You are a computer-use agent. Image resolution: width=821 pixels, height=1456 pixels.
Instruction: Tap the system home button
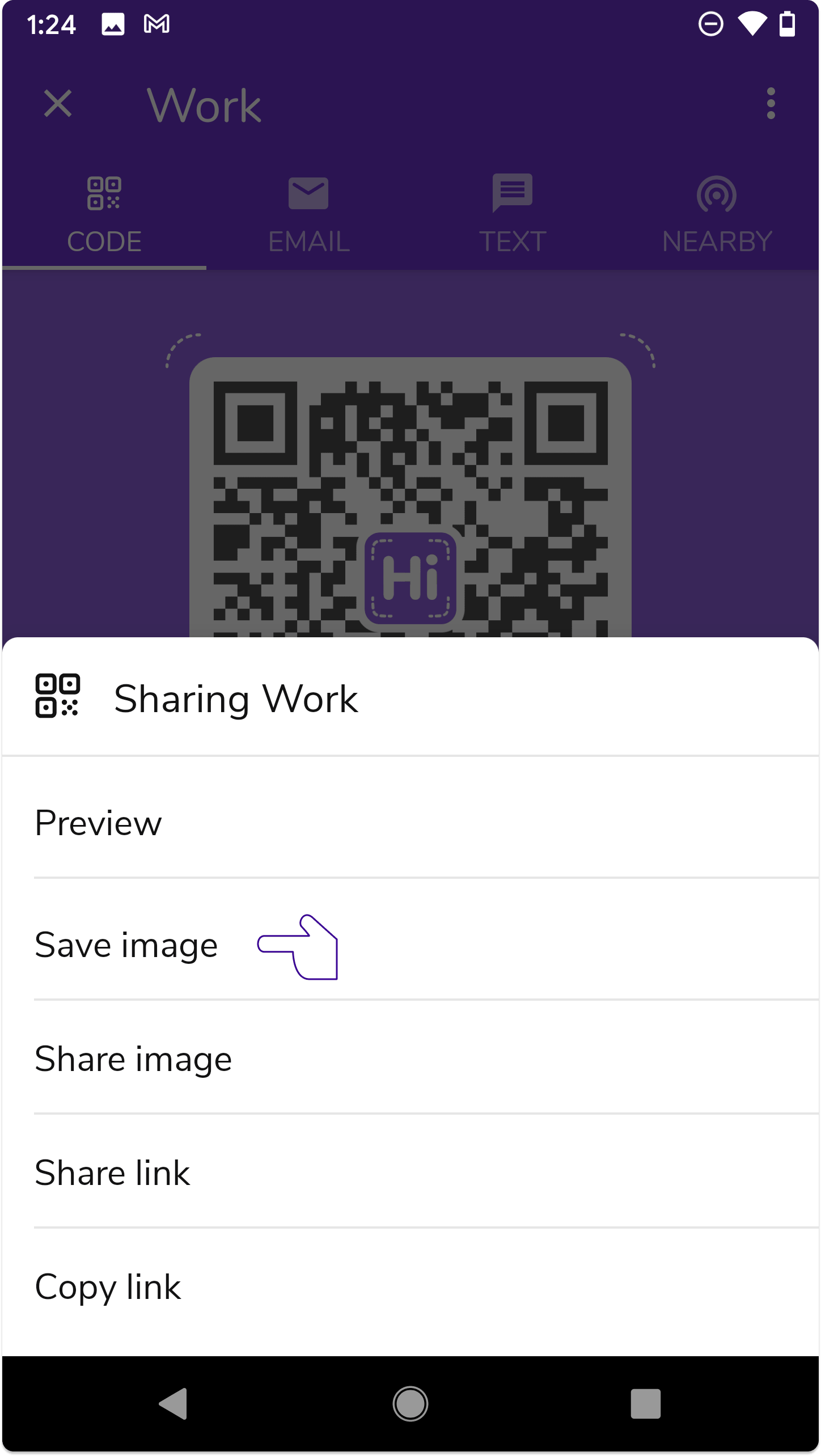pyautogui.click(x=410, y=1404)
